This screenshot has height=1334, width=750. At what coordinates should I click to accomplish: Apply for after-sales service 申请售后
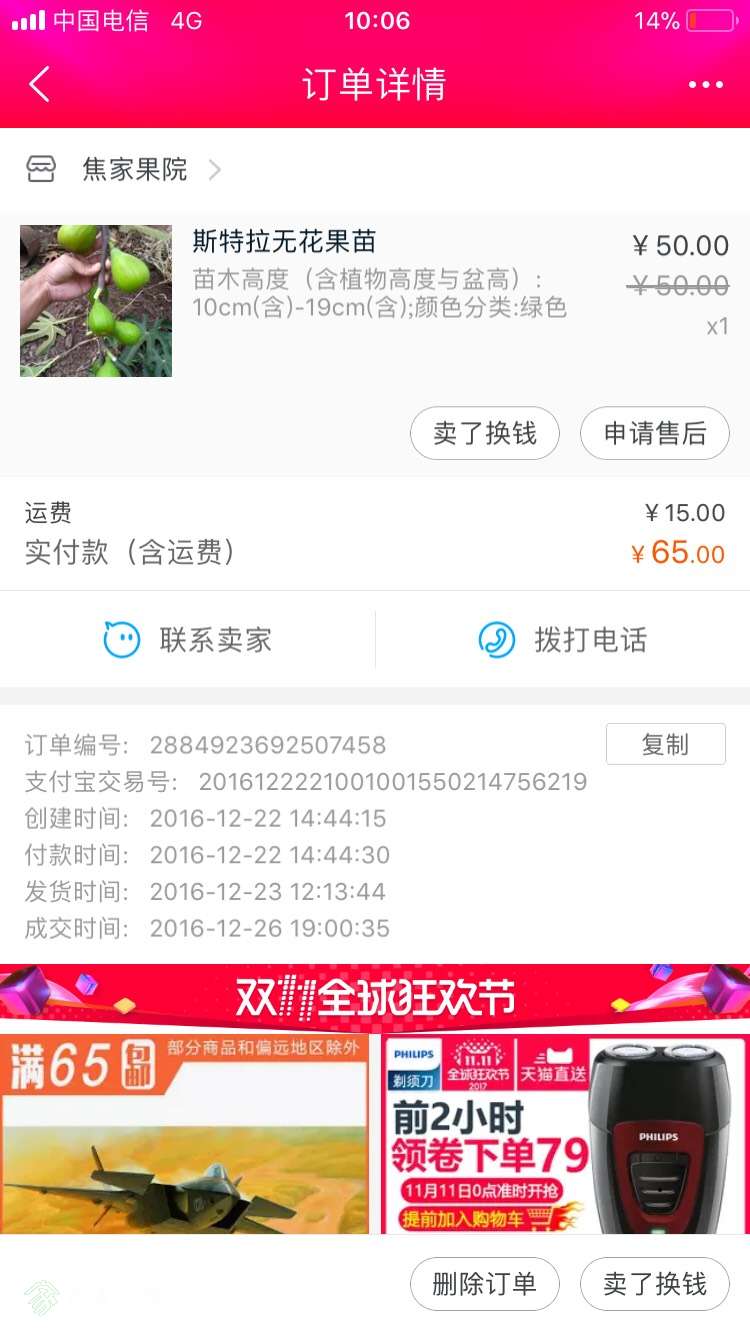coord(655,433)
